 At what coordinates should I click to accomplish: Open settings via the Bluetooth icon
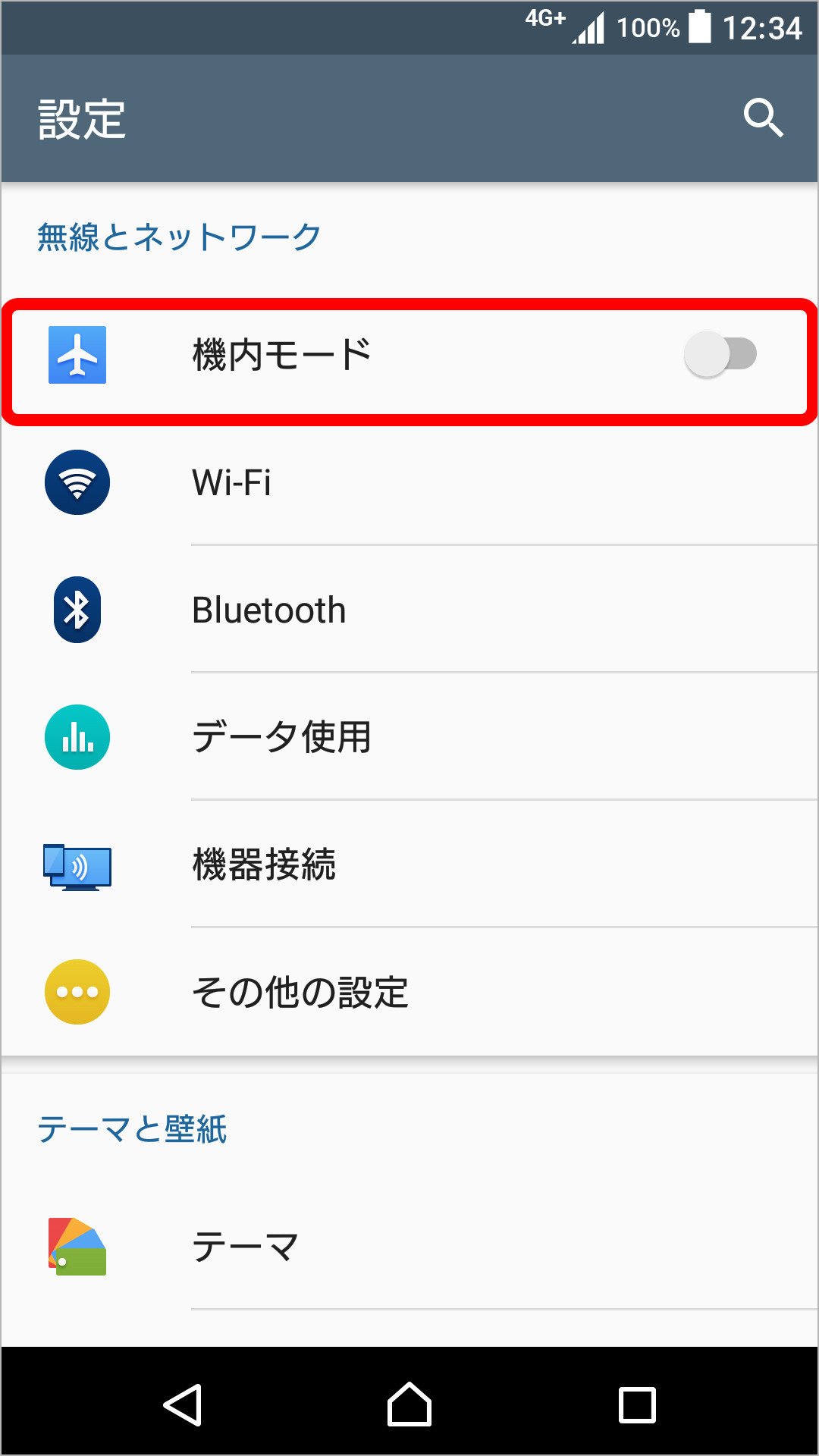pyautogui.click(x=77, y=610)
